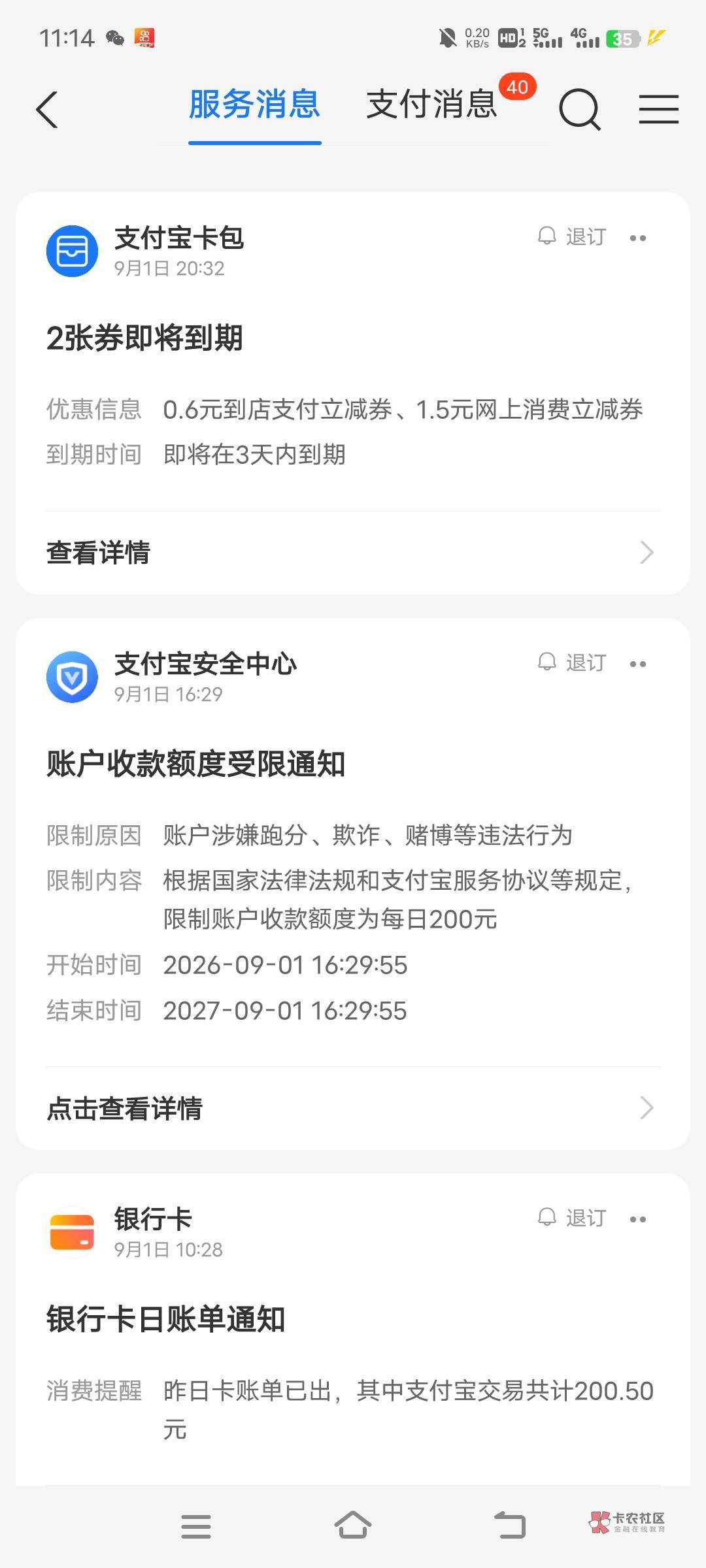The height and width of the screenshot is (1568, 706).
Task: Switch to the 支付消息 tab
Action: 432,105
